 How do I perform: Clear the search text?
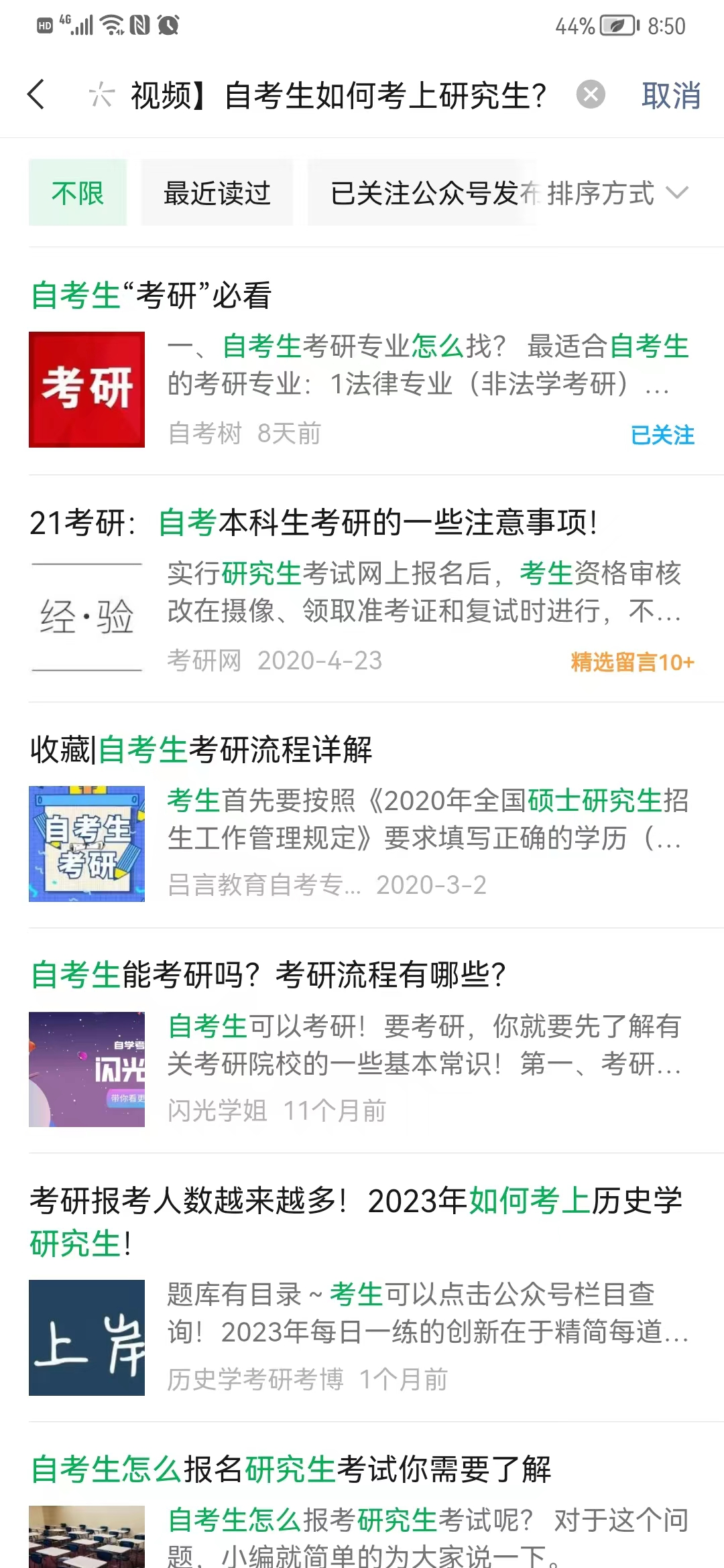tap(591, 94)
